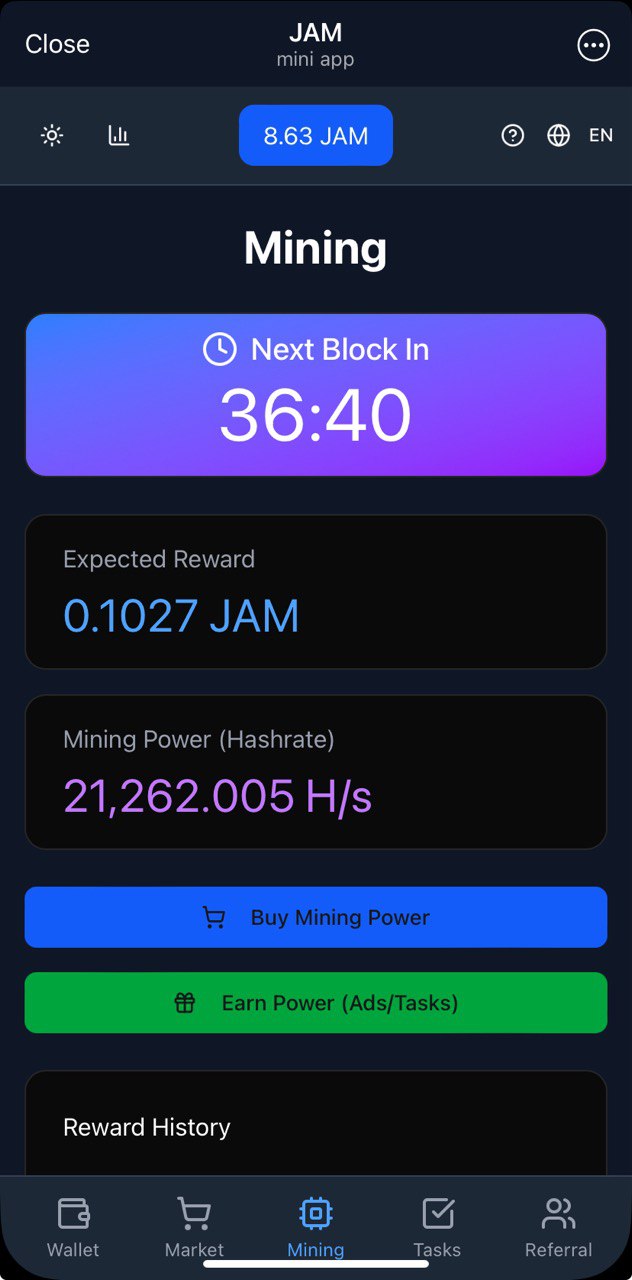
Task: Buy Mining Power
Action: click(315, 917)
